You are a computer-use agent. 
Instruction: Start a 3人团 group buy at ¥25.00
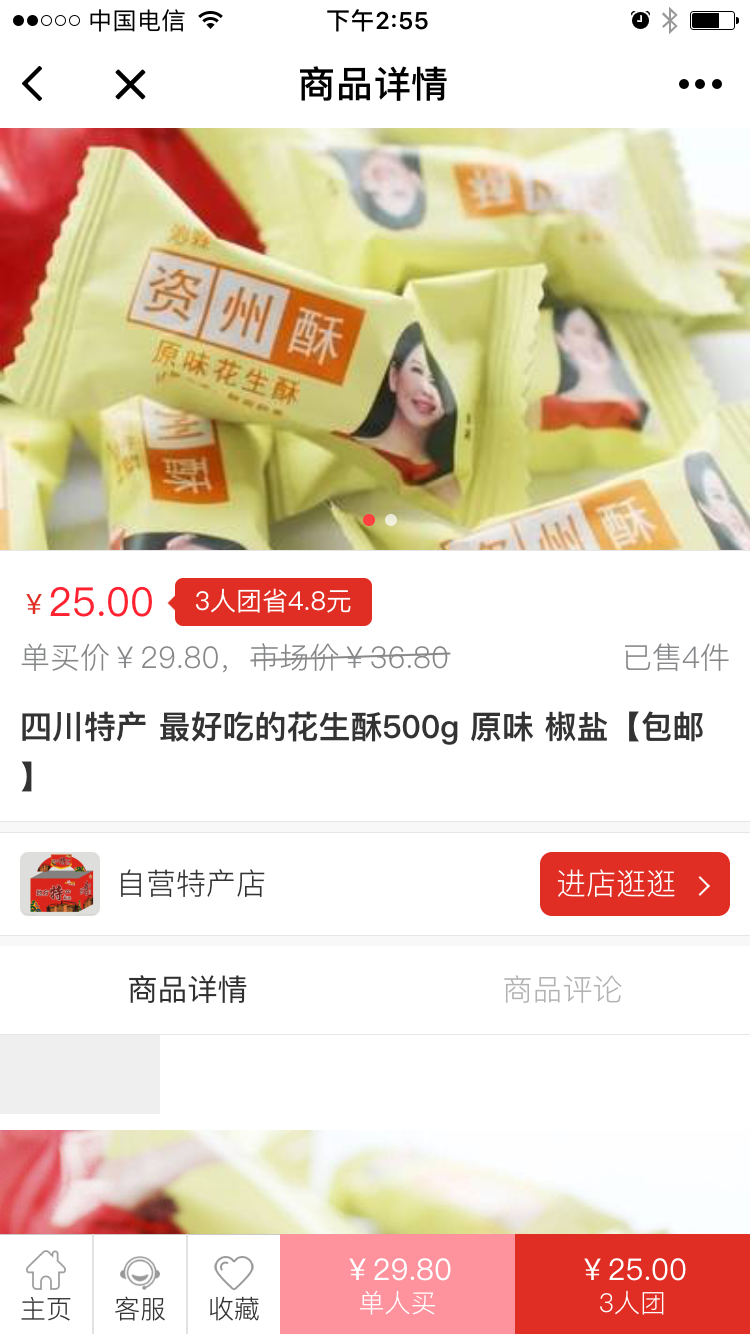[632, 1285]
